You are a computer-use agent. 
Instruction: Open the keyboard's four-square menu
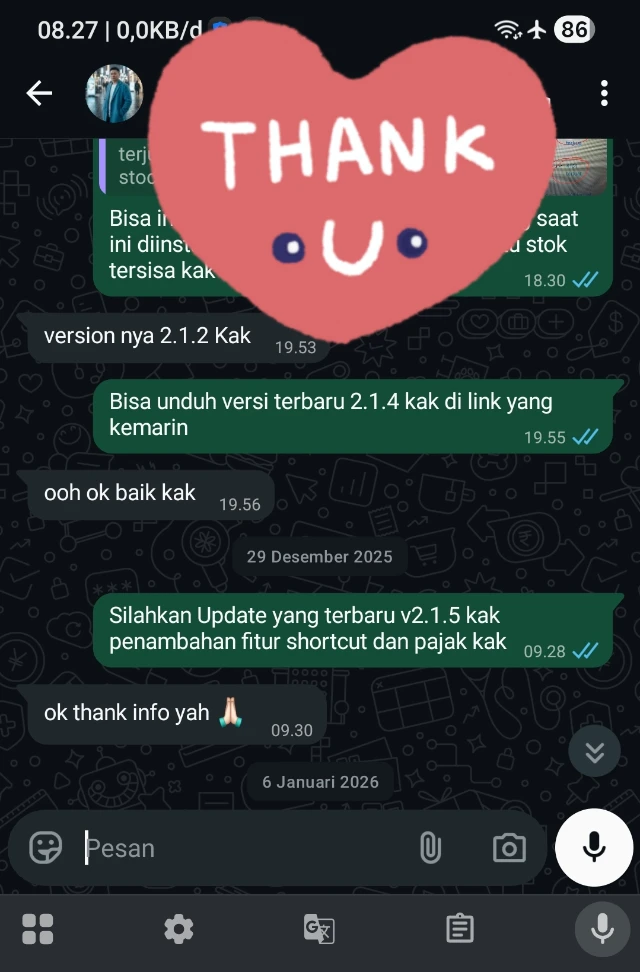38,929
